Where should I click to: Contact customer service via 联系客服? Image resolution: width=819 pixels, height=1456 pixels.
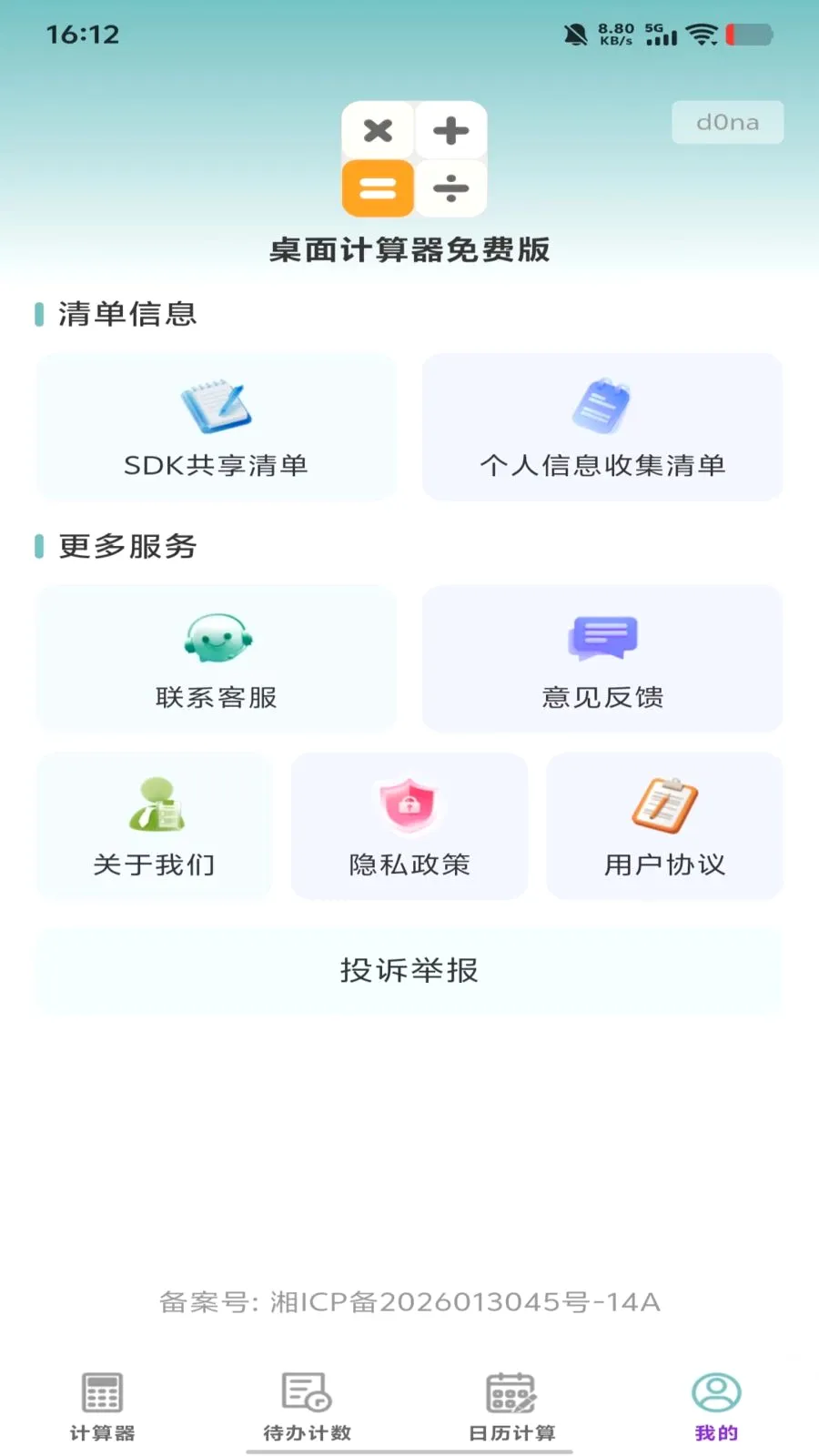coord(217,659)
